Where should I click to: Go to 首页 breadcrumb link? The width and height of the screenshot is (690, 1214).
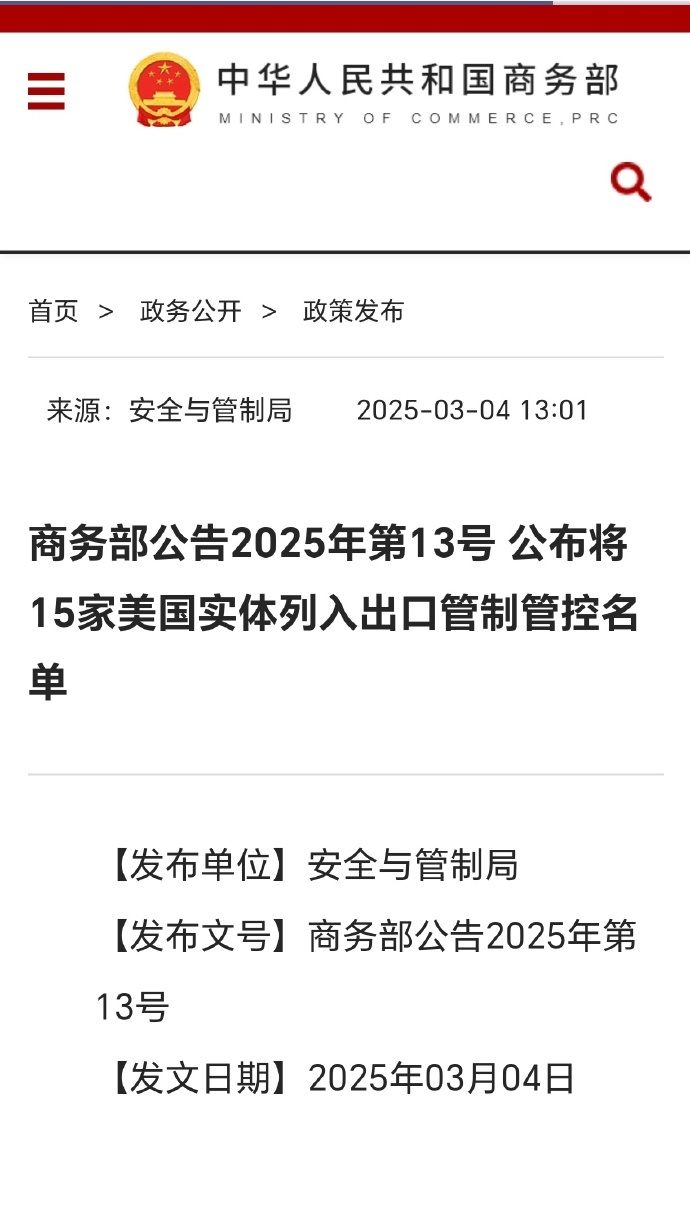[x=54, y=311]
